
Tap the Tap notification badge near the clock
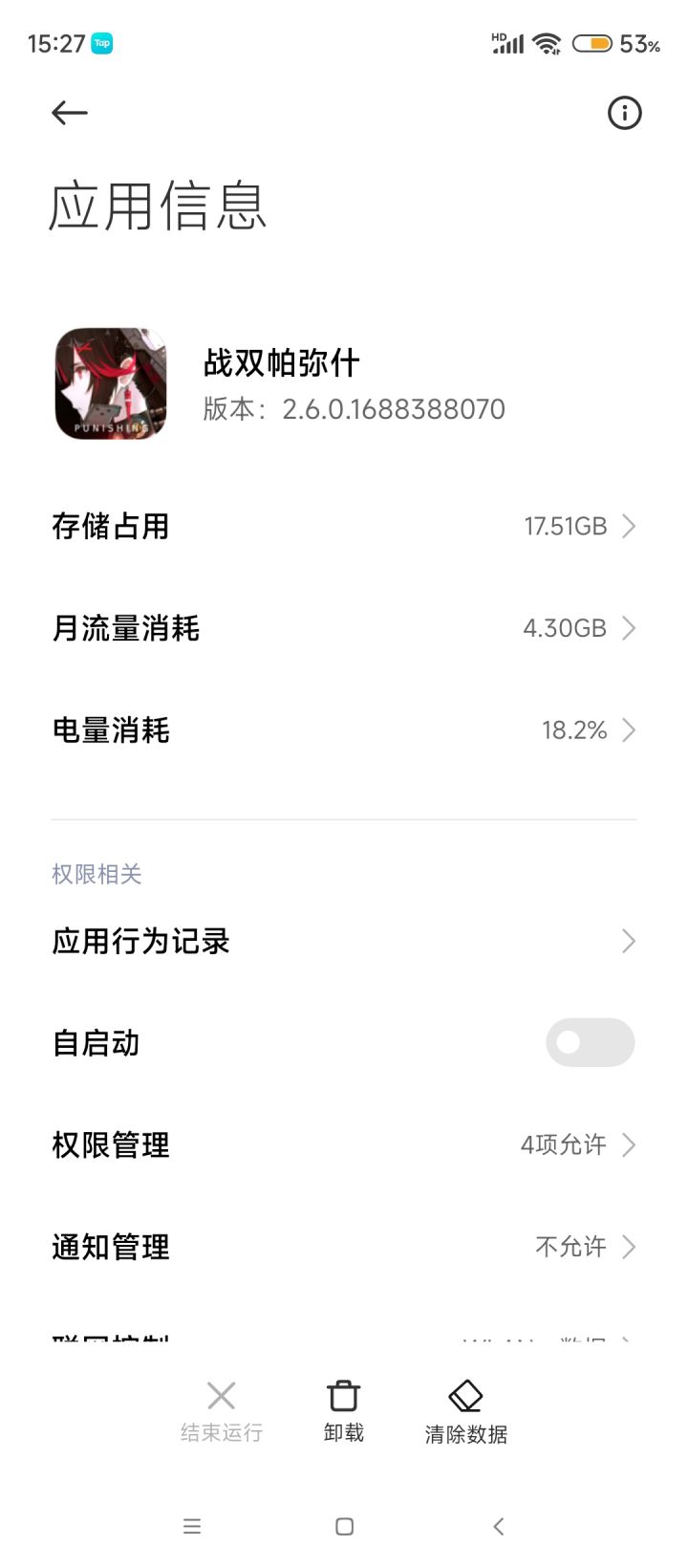[103, 43]
